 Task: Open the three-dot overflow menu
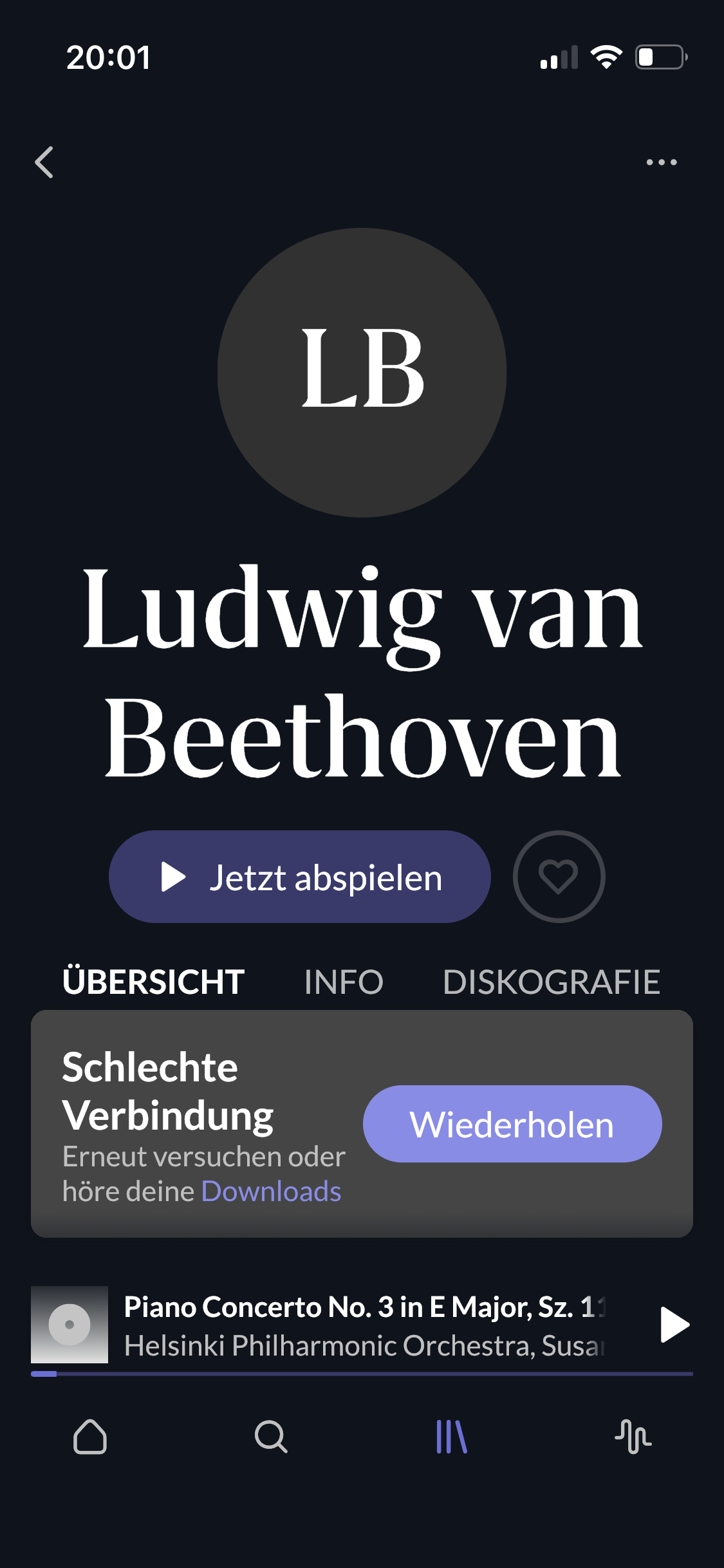[x=661, y=162]
